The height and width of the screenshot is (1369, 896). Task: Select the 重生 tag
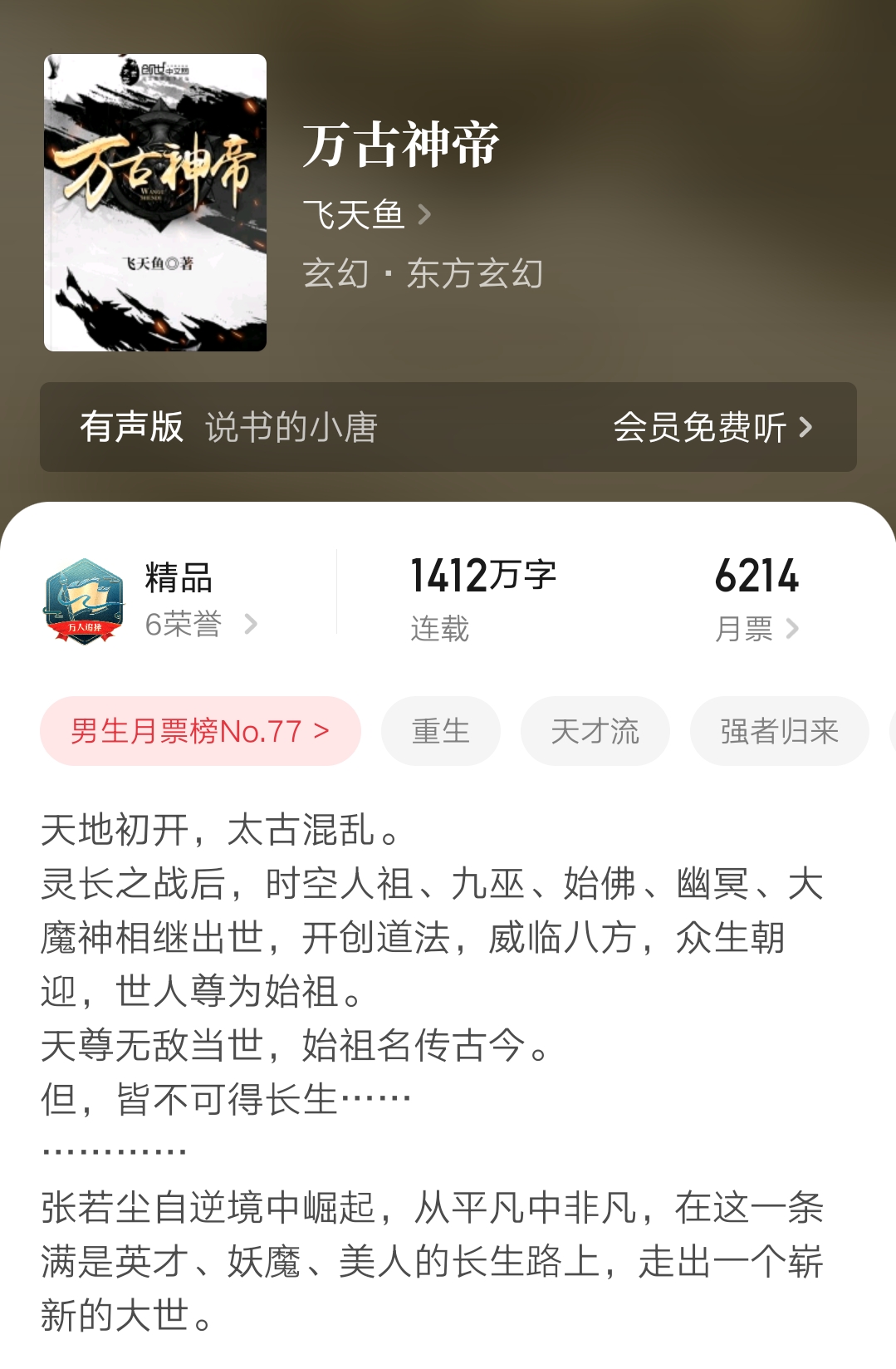tap(440, 731)
